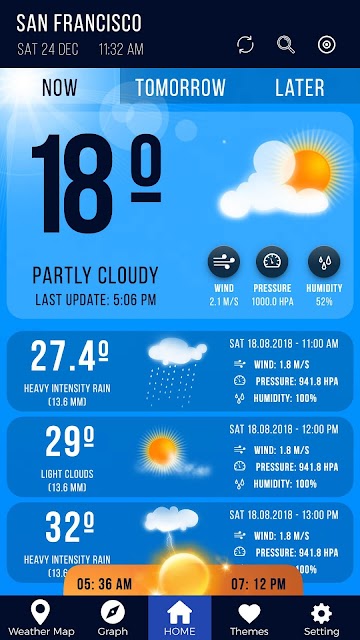Go to the Graph tab
The width and height of the screenshot is (360, 640).
click(x=113, y=618)
